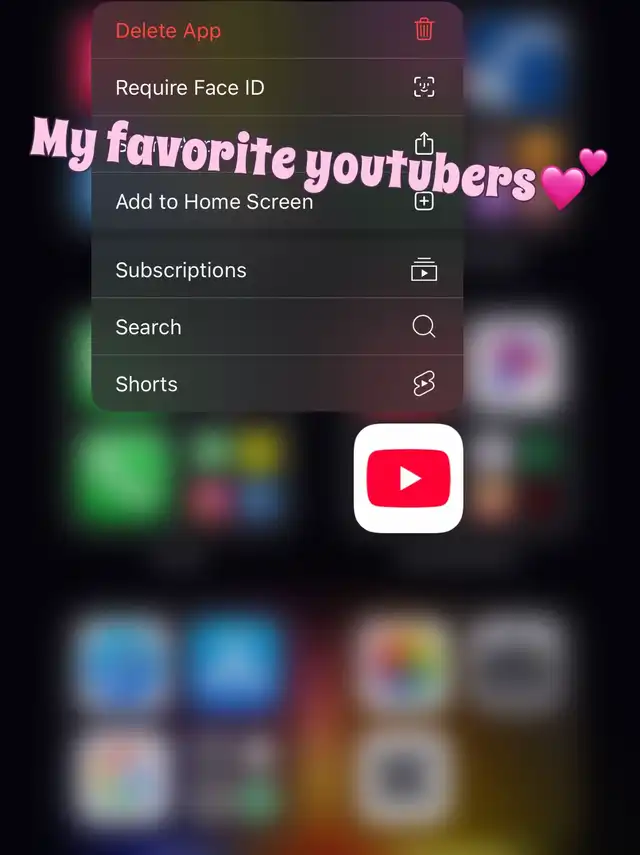The width and height of the screenshot is (640, 855).
Task: Open the Subscriptions shortcut
Action: pos(277,270)
